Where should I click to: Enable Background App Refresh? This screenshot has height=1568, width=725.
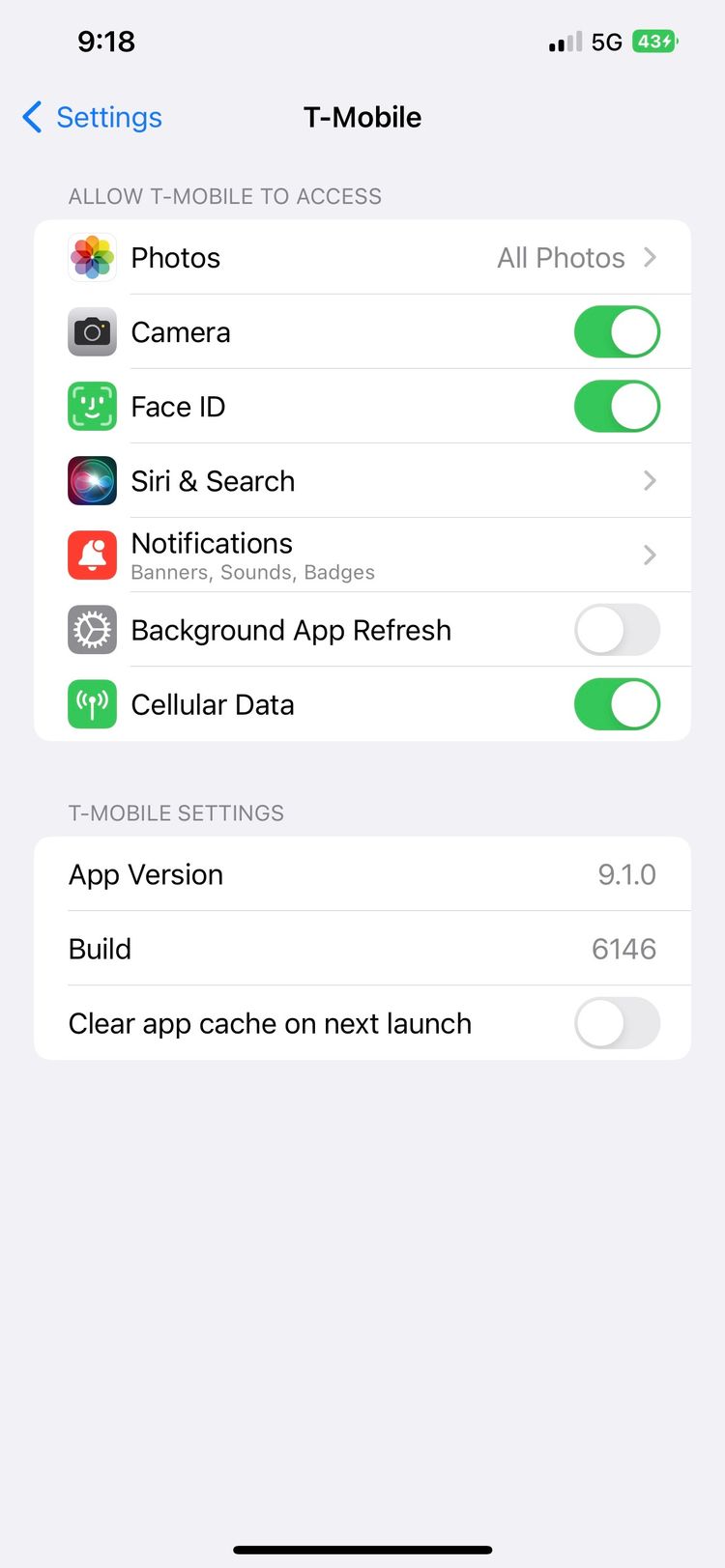click(617, 630)
